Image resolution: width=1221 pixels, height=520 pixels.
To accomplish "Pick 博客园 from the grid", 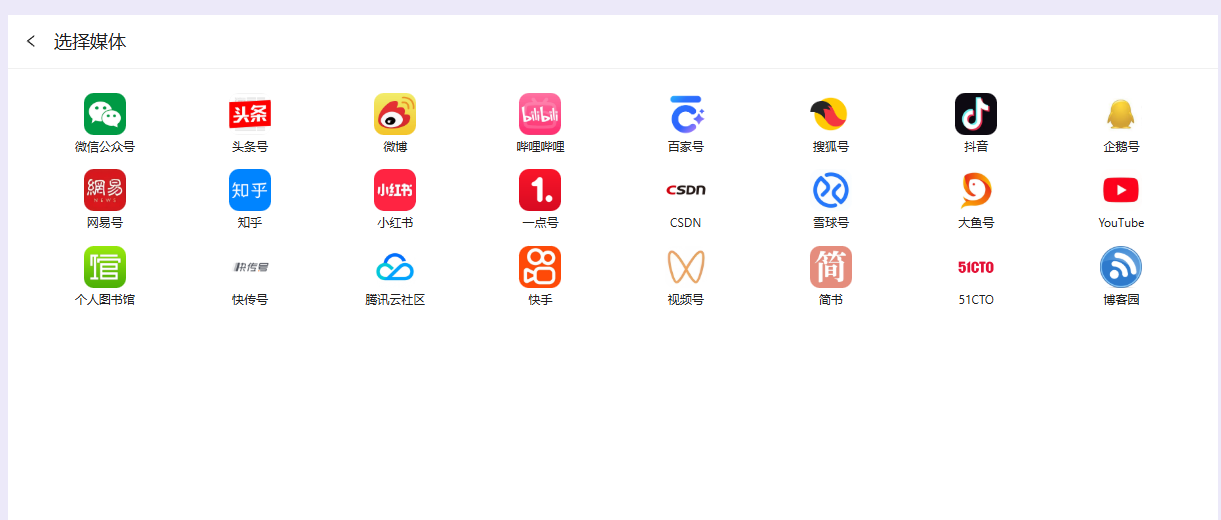I will click(1121, 267).
